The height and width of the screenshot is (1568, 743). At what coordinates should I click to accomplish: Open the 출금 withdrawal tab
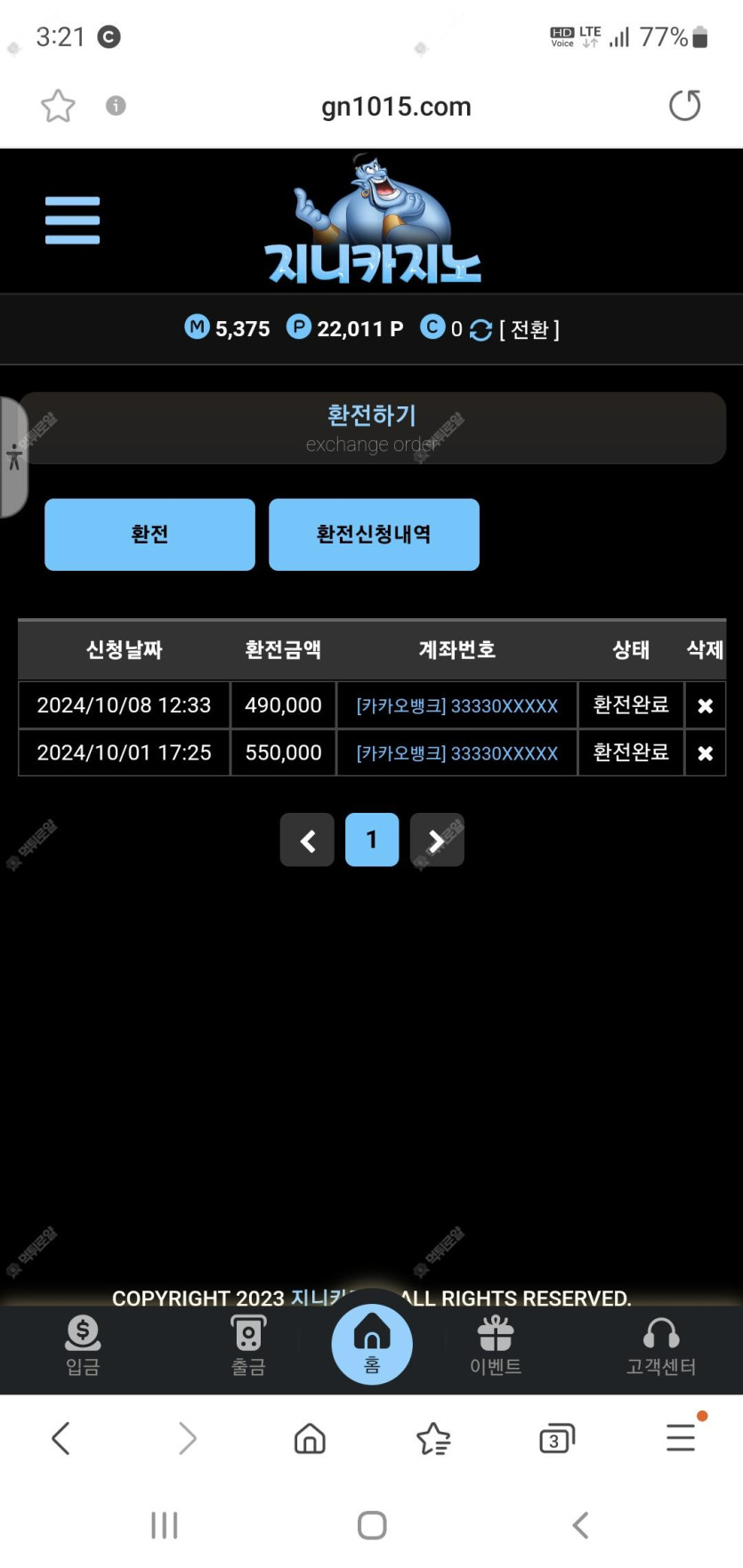click(248, 1346)
